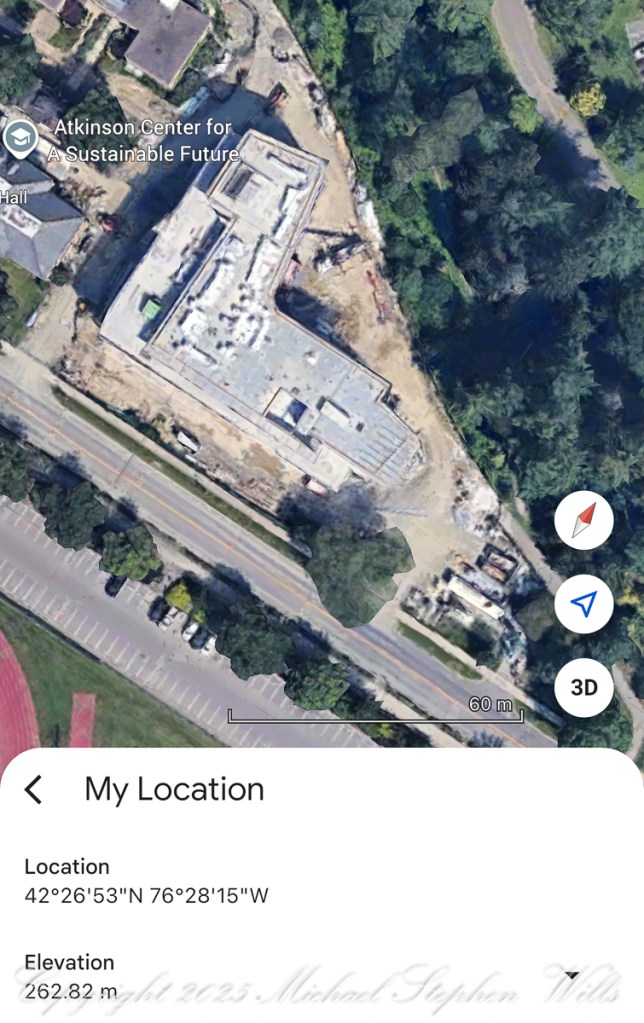Center map on my current location
Screen dimensions: 644x1023
(584, 604)
